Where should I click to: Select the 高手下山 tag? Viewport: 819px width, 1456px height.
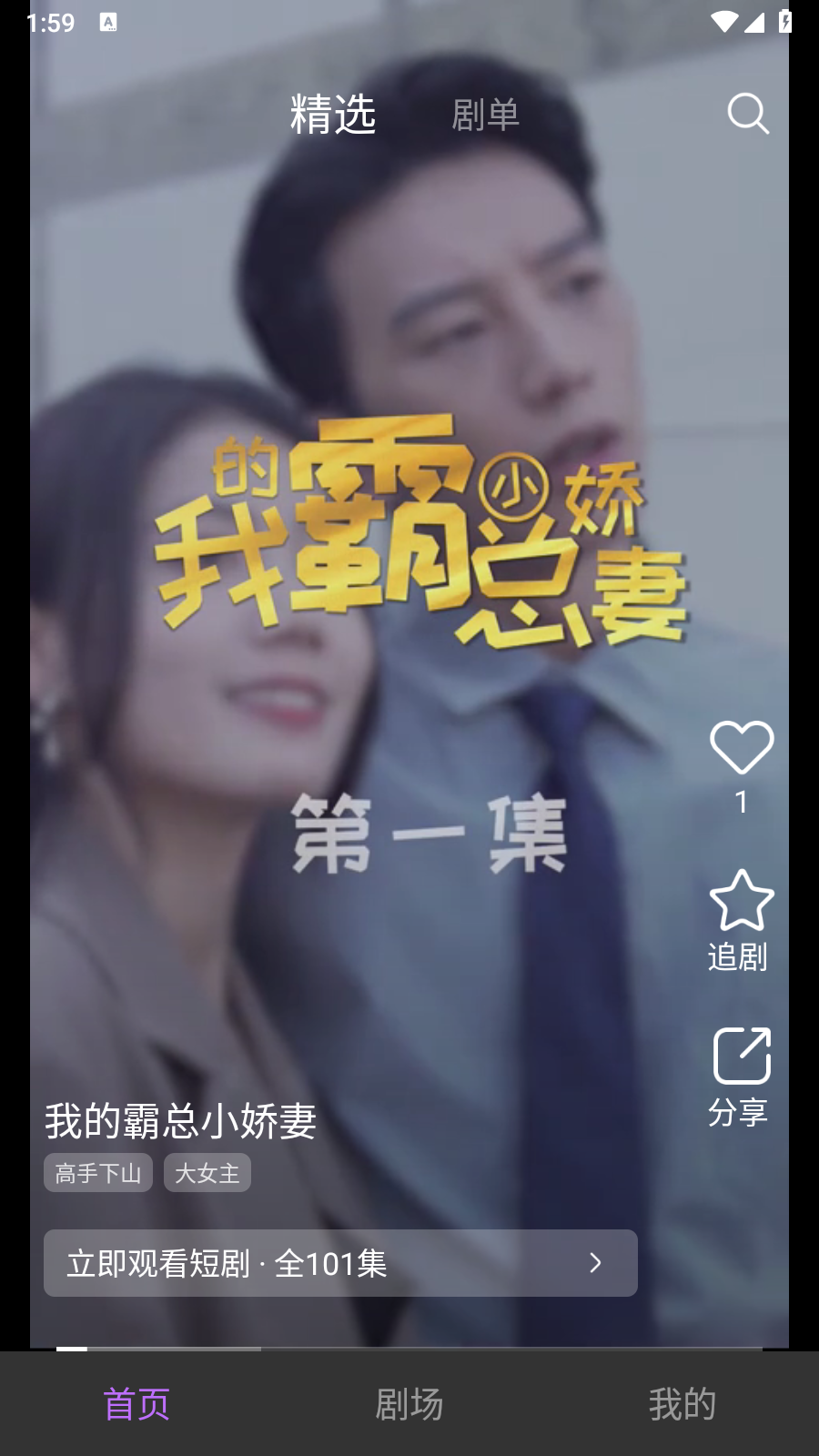tap(97, 1172)
